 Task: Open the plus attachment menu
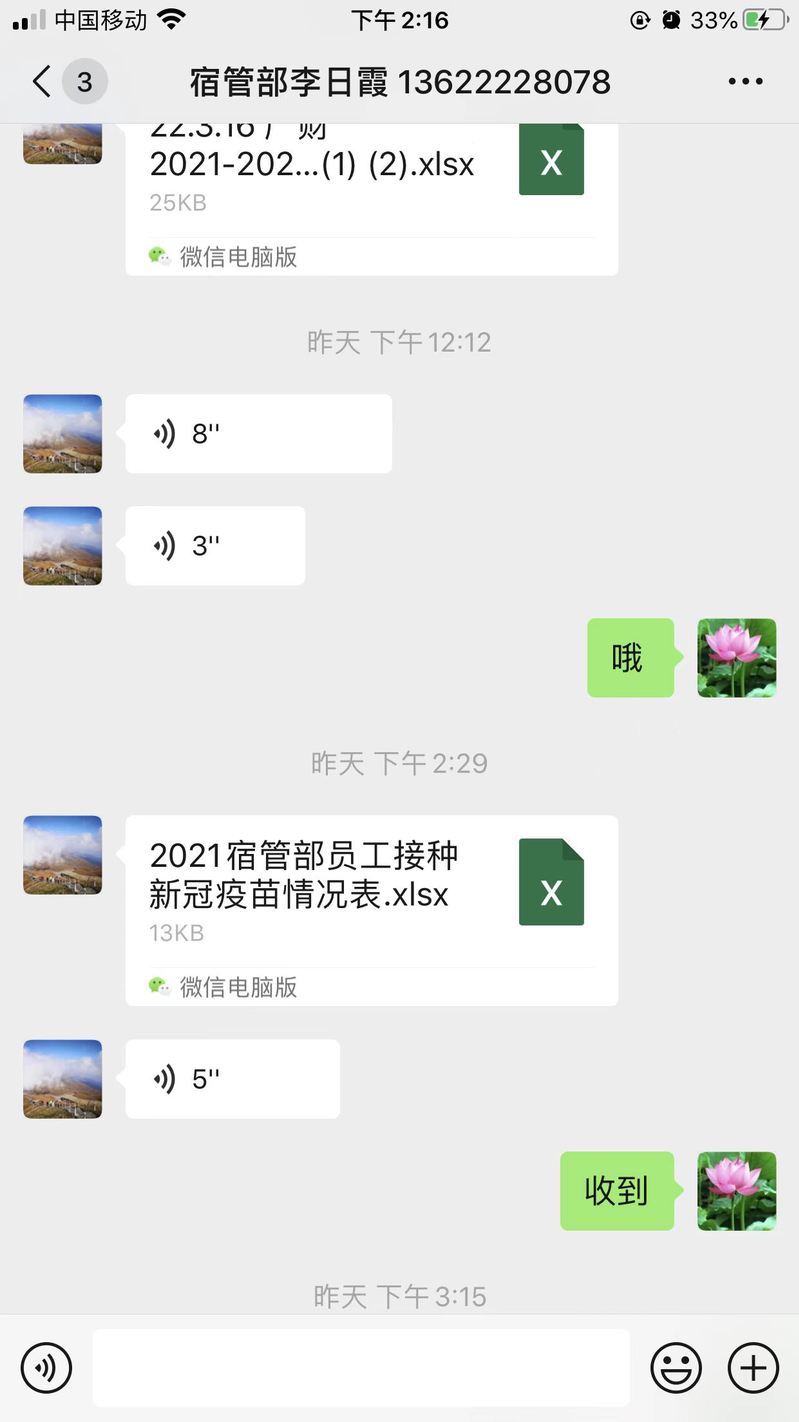(753, 1367)
